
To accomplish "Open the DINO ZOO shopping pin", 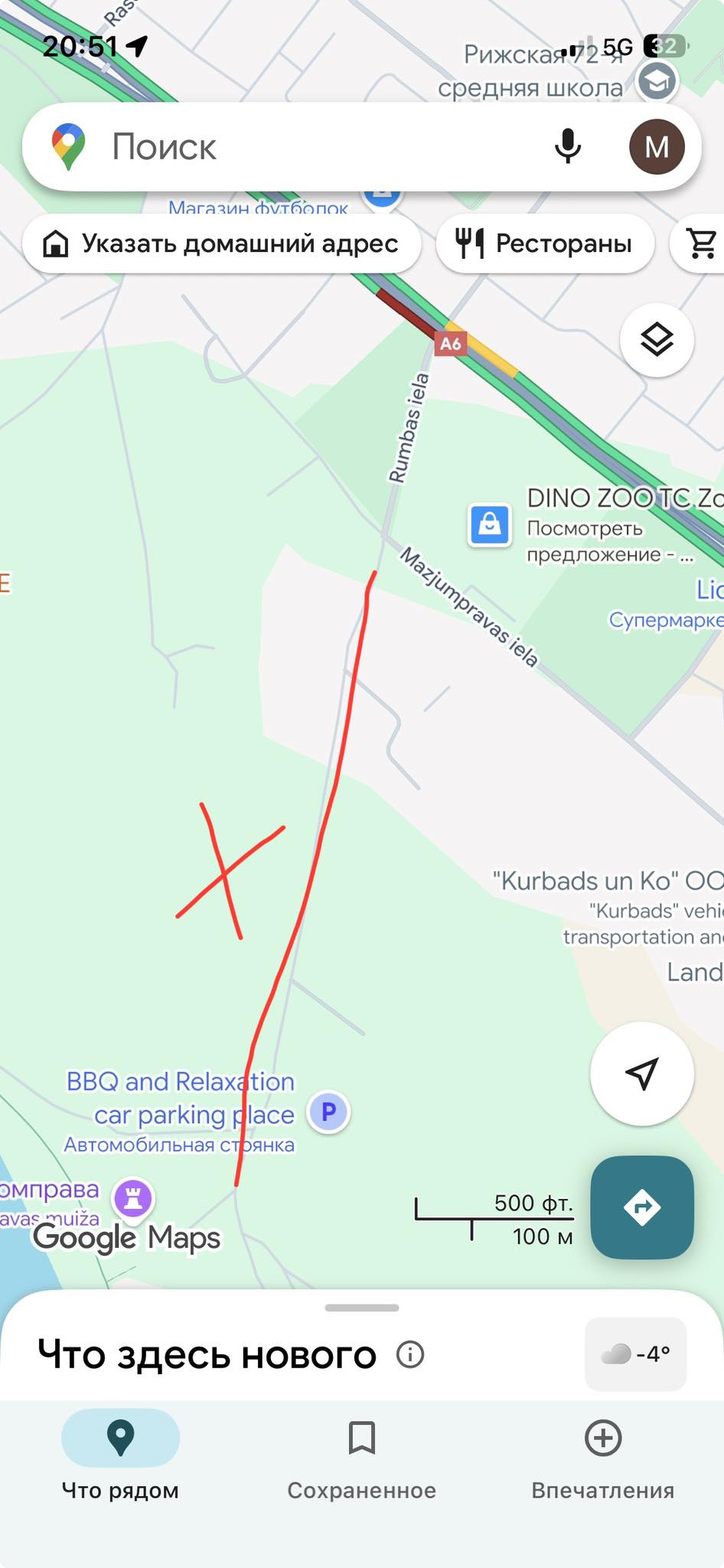I will 490,525.
